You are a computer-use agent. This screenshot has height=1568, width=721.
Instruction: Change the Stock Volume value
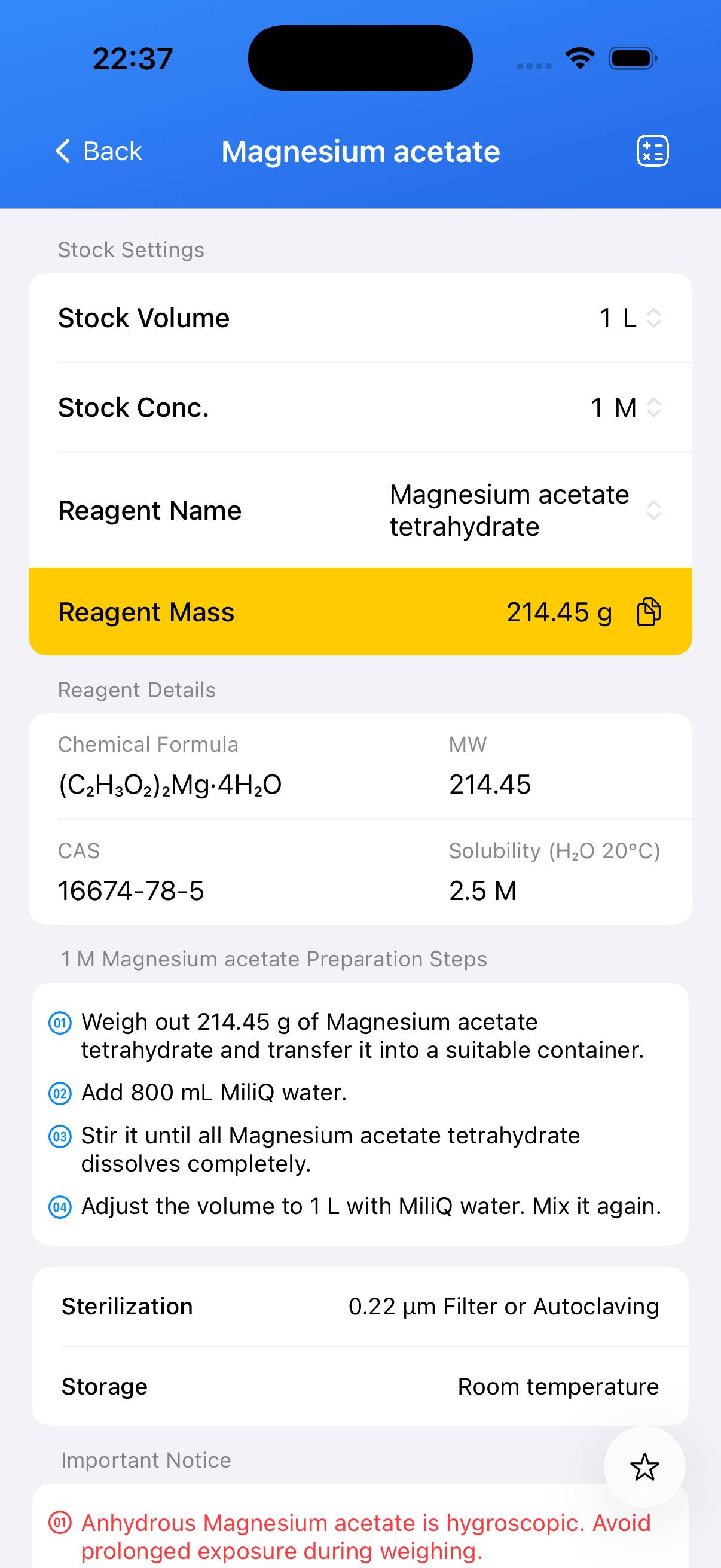pos(630,318)
